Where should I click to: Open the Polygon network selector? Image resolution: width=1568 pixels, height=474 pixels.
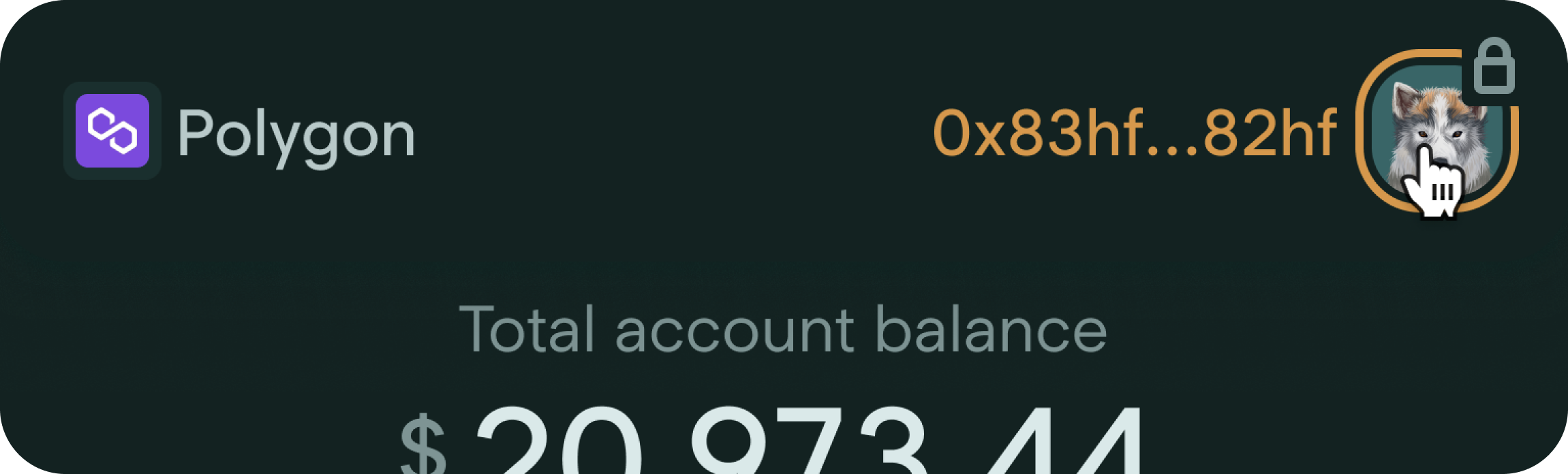[x=240, y=132]
